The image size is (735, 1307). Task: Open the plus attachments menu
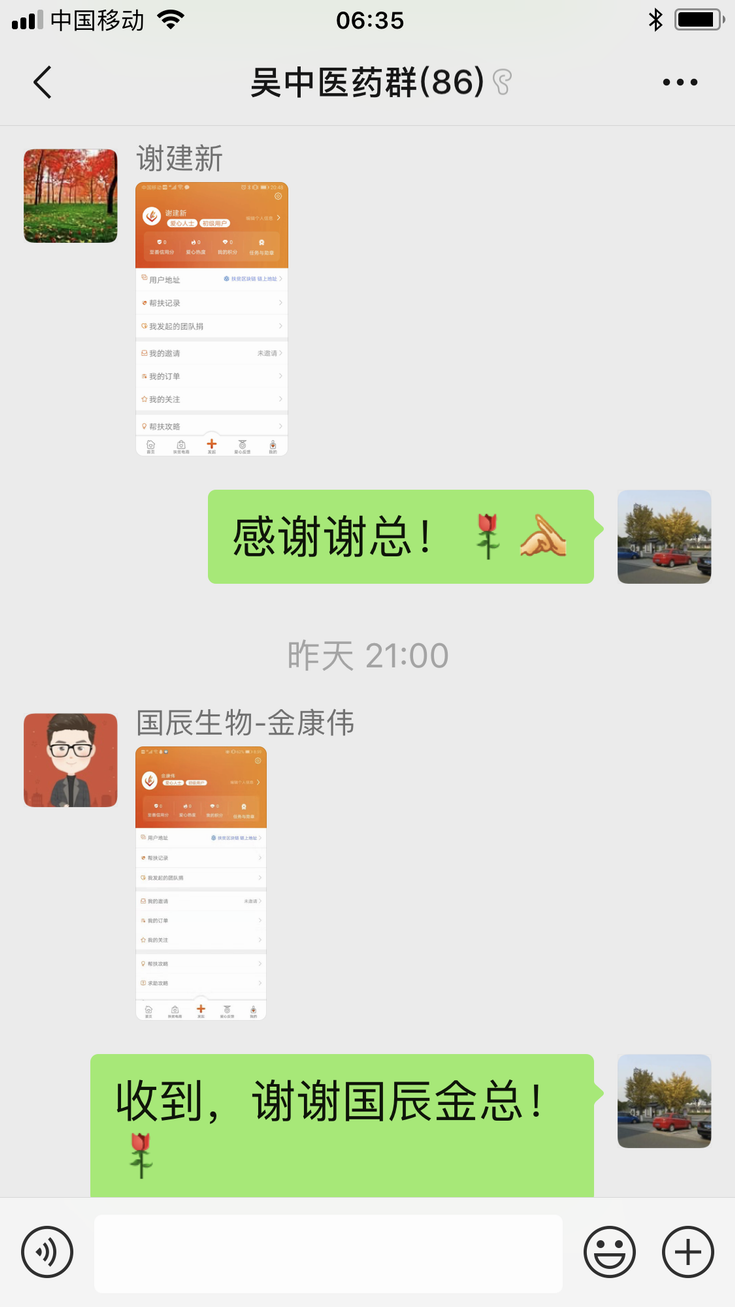click(688, 1252)
